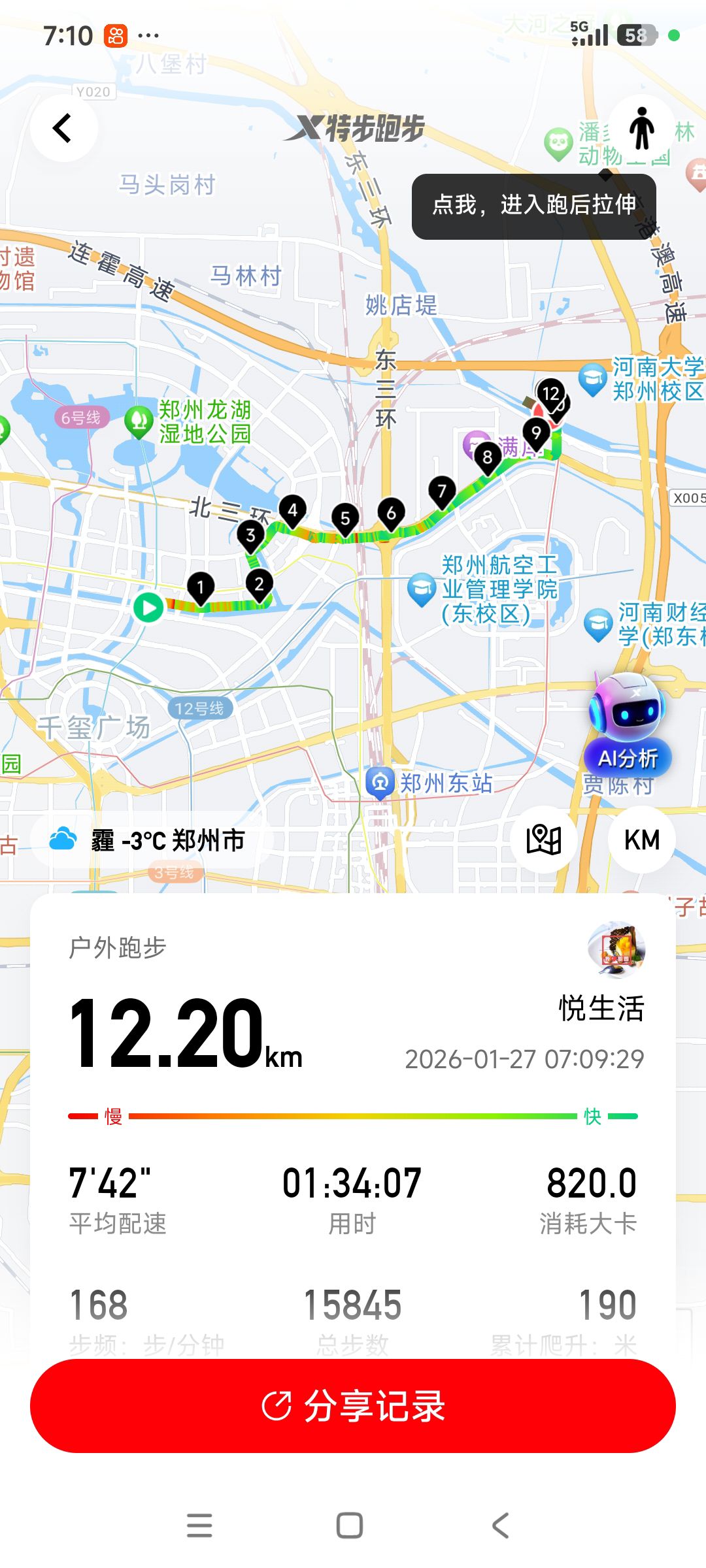706x1568 pixels.
Task: Open the 悦生活 user avatar
Action: click(x=616, y=949)
